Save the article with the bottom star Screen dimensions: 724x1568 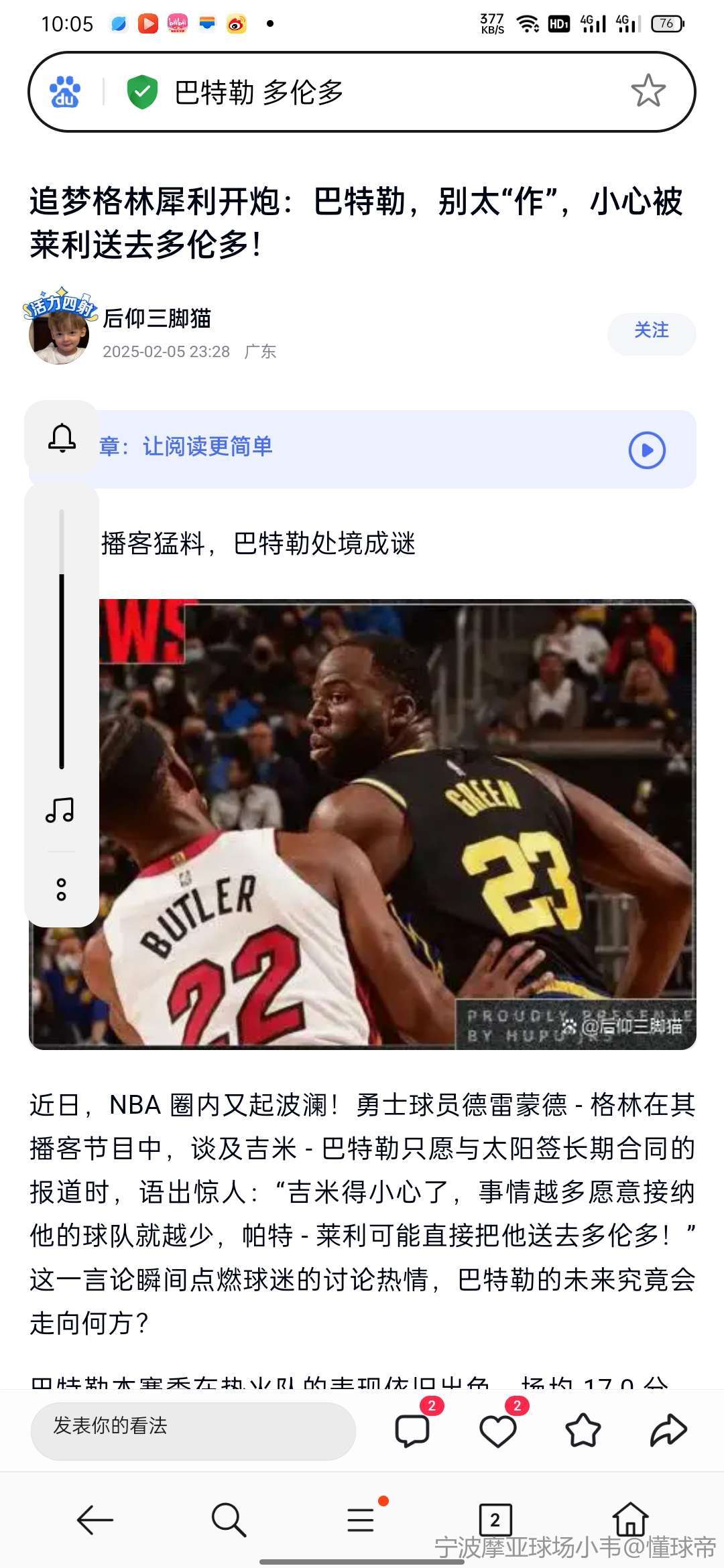[x=583, y=1430]
